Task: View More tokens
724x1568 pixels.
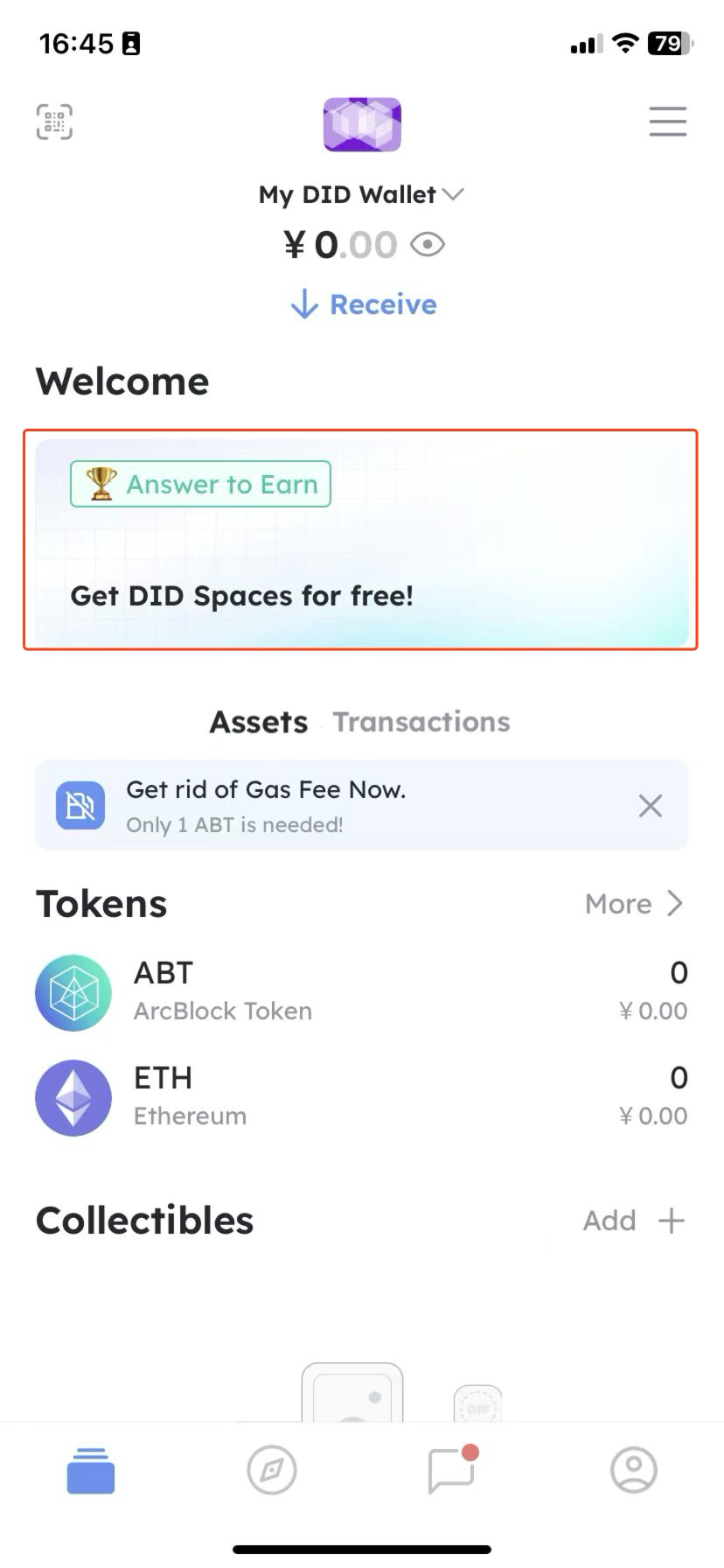Action: pos(633,904)
